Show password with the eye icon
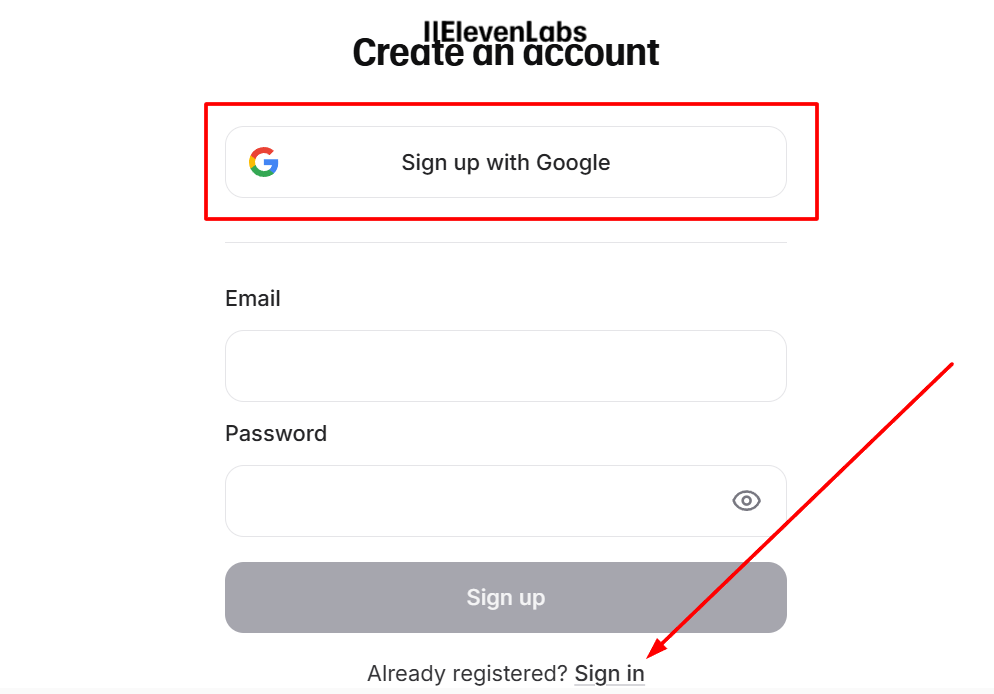 [x=746, y=501]
